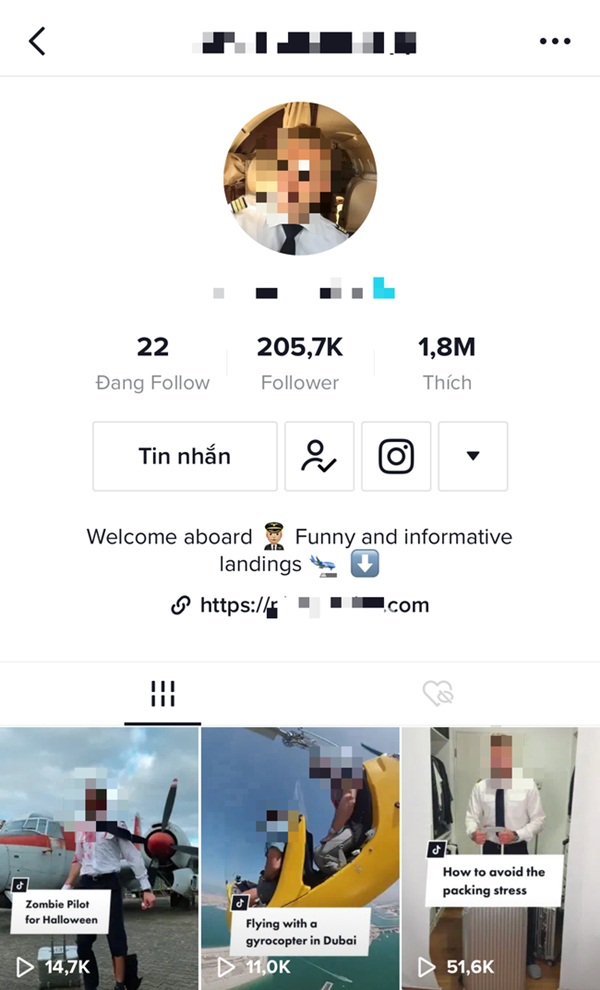Tap the following status person icon
Image resolution: width=600 pixels, height=990 pixels.
pos(319,456)
